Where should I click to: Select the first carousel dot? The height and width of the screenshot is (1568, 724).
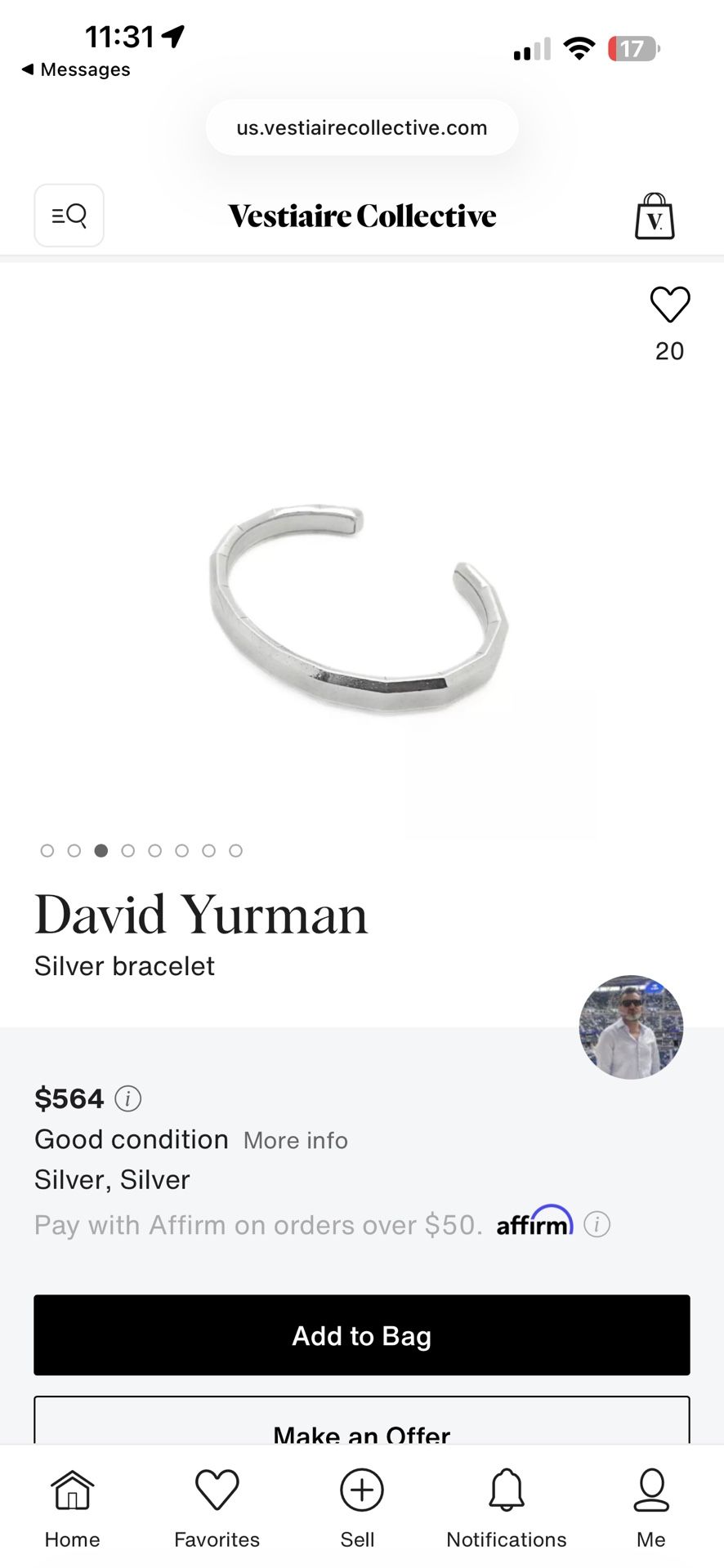[47, 850]
